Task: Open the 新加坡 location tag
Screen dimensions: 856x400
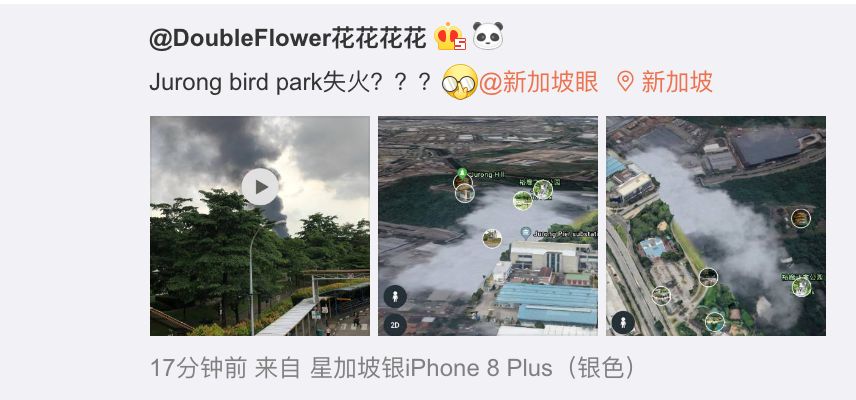Action: click(666, 82)
